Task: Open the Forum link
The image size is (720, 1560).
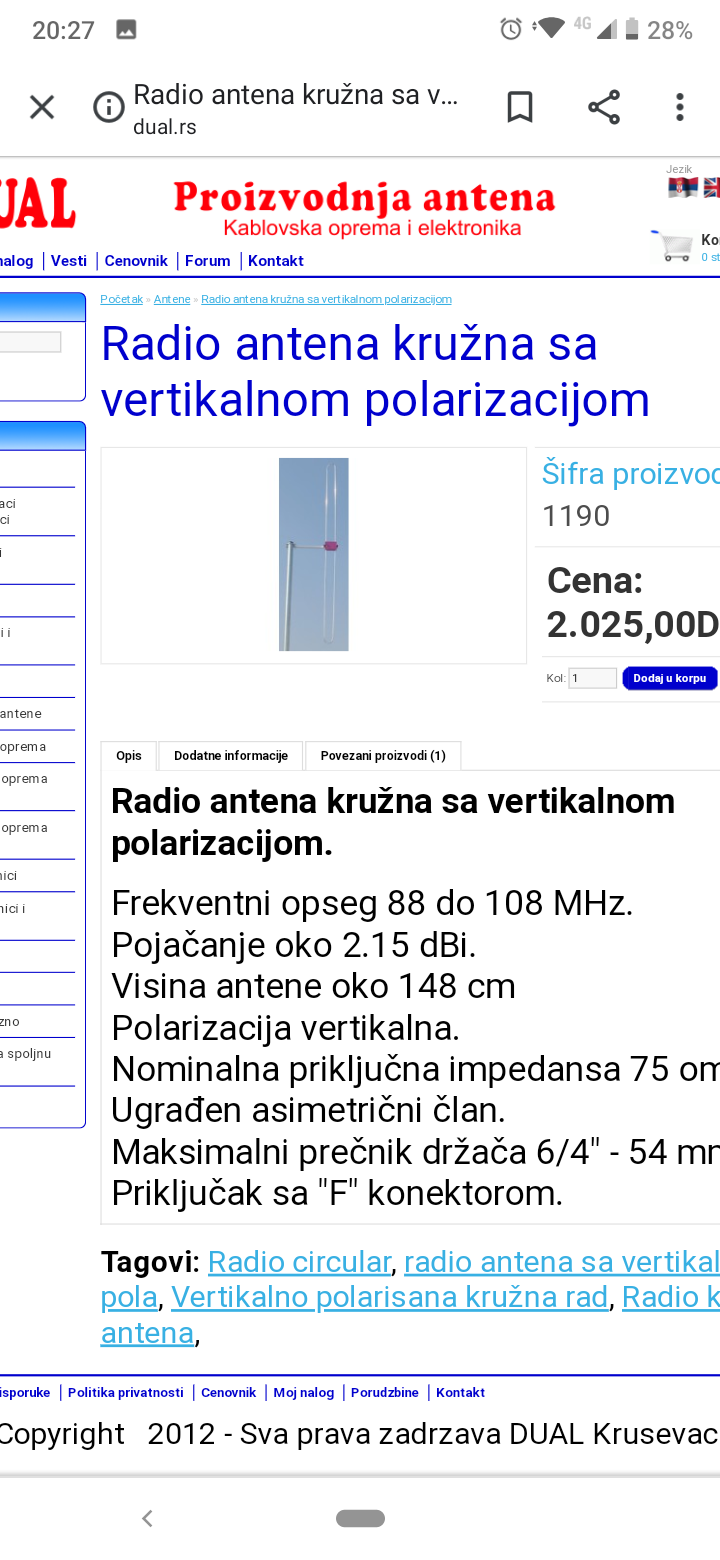Action: pos(208,261)
